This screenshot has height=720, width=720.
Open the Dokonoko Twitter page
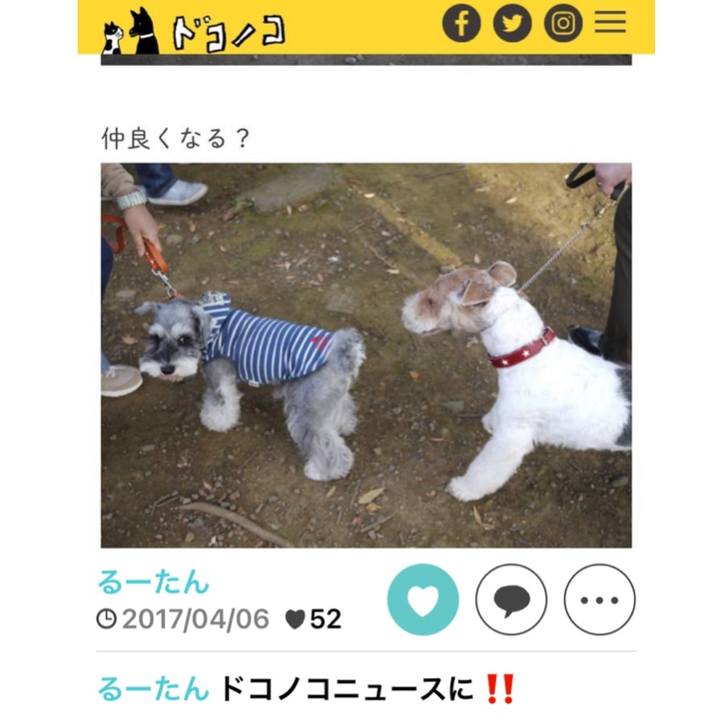[512, 24]
